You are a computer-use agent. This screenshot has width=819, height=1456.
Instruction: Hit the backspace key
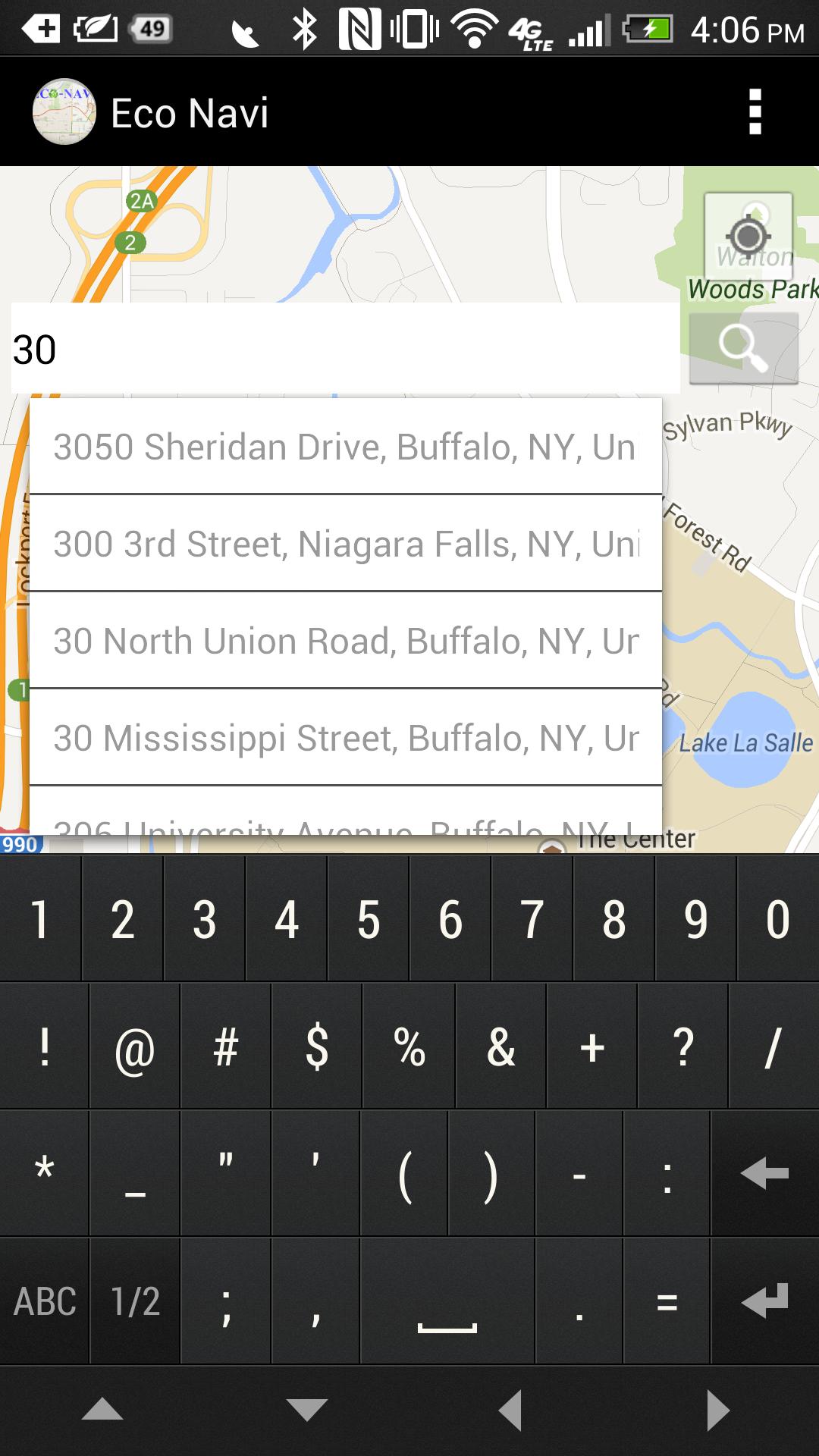(x=764, y=1174)
